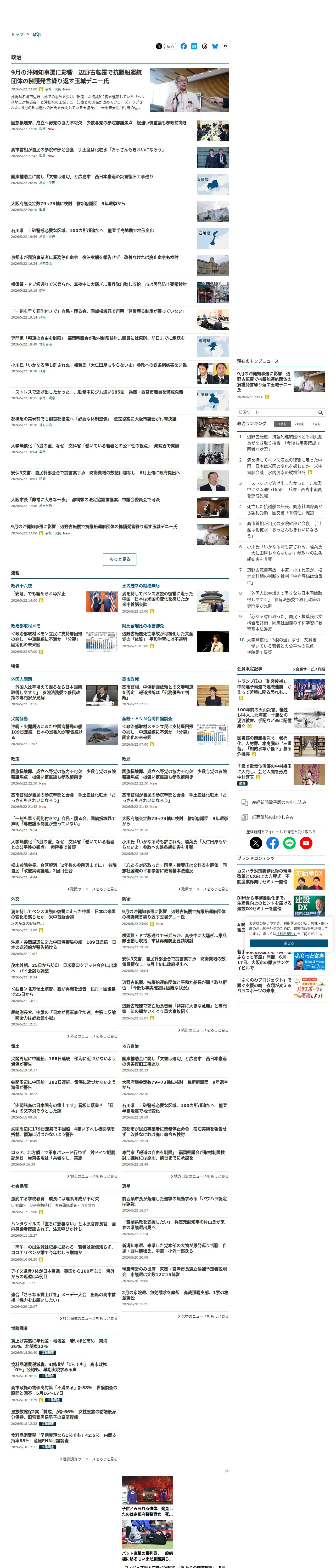Tap the search magnifier icon

[321, 412]
